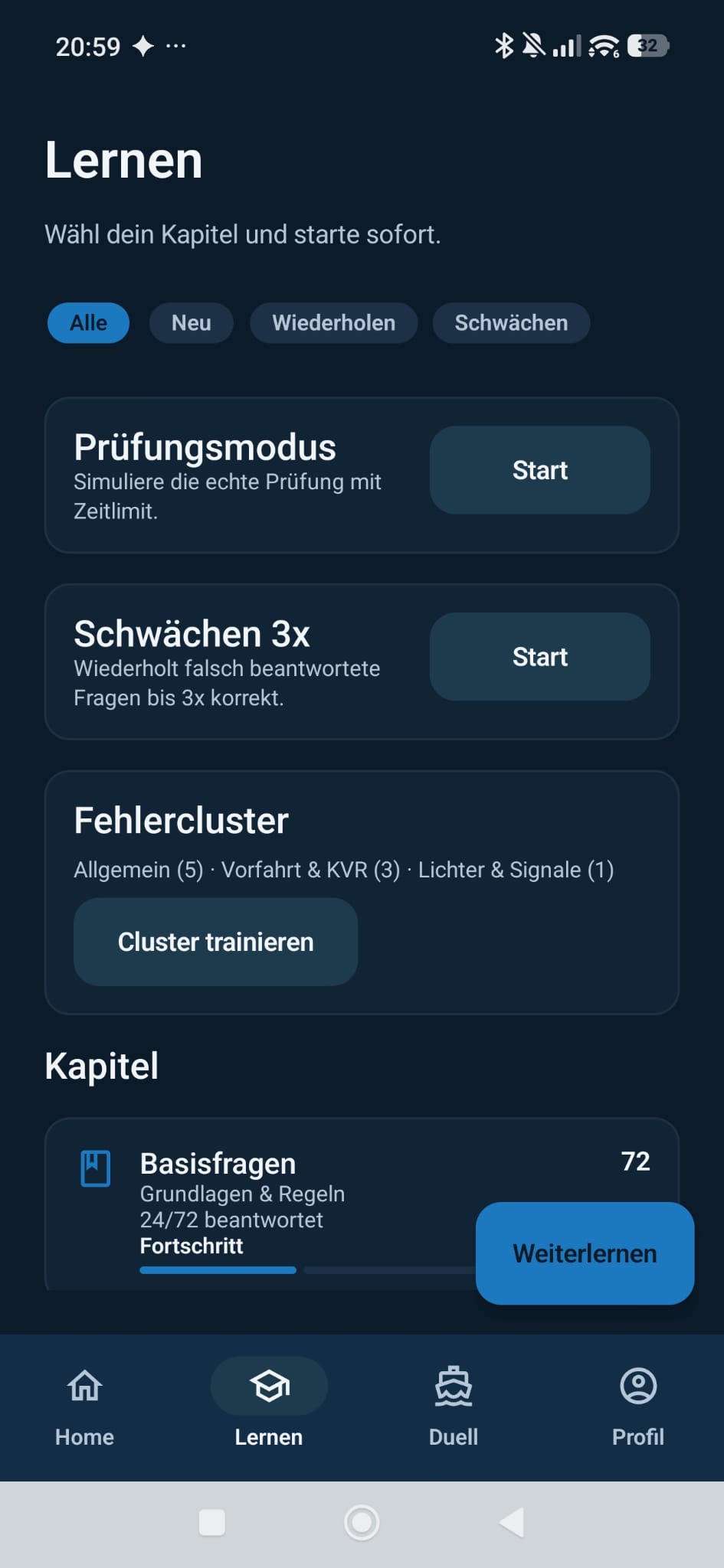Toggle the Alle filter chip
This screenshot has width=724, height=1568.
coord(87,322)
